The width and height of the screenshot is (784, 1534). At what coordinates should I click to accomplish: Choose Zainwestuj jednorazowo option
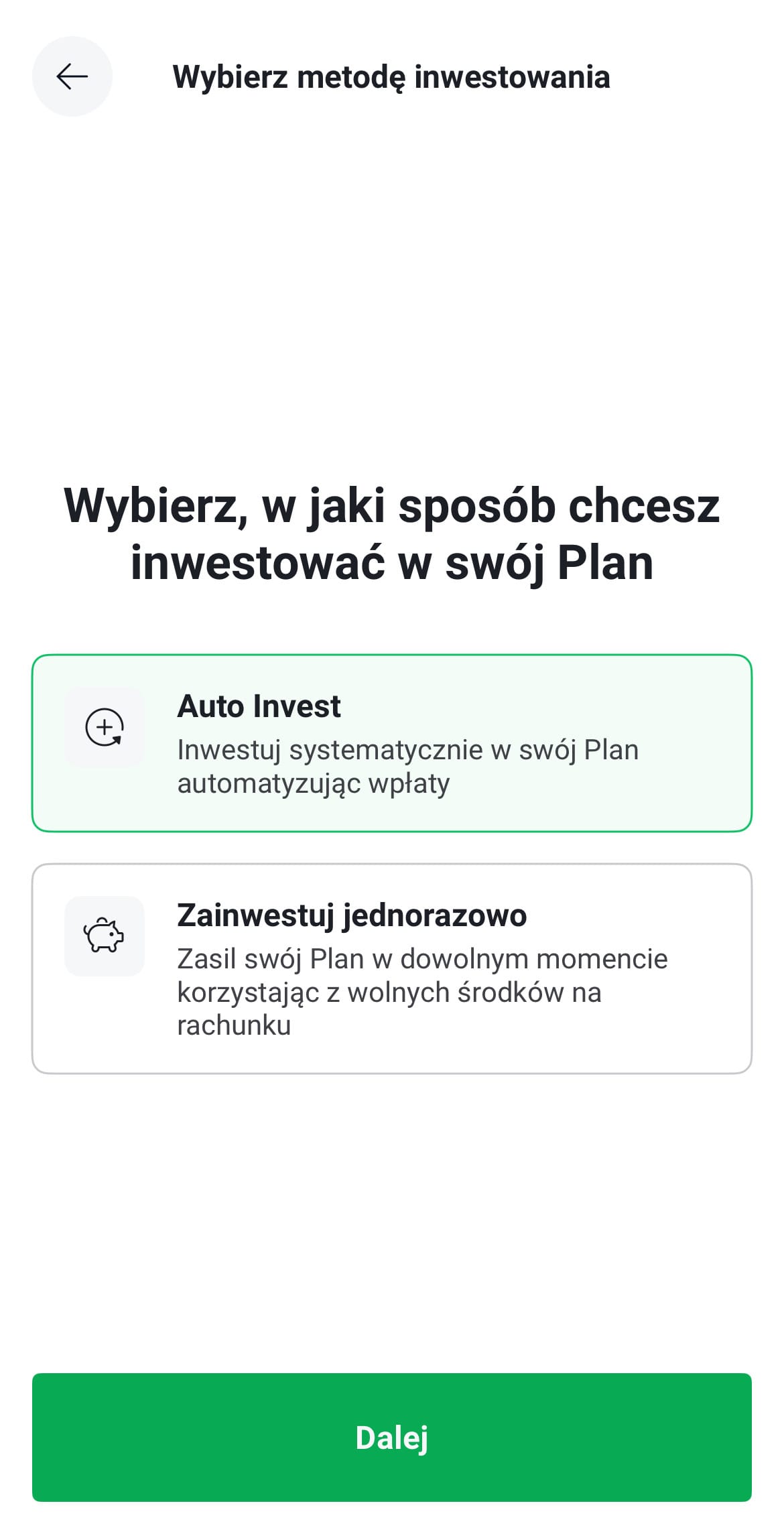click(392, 968)
